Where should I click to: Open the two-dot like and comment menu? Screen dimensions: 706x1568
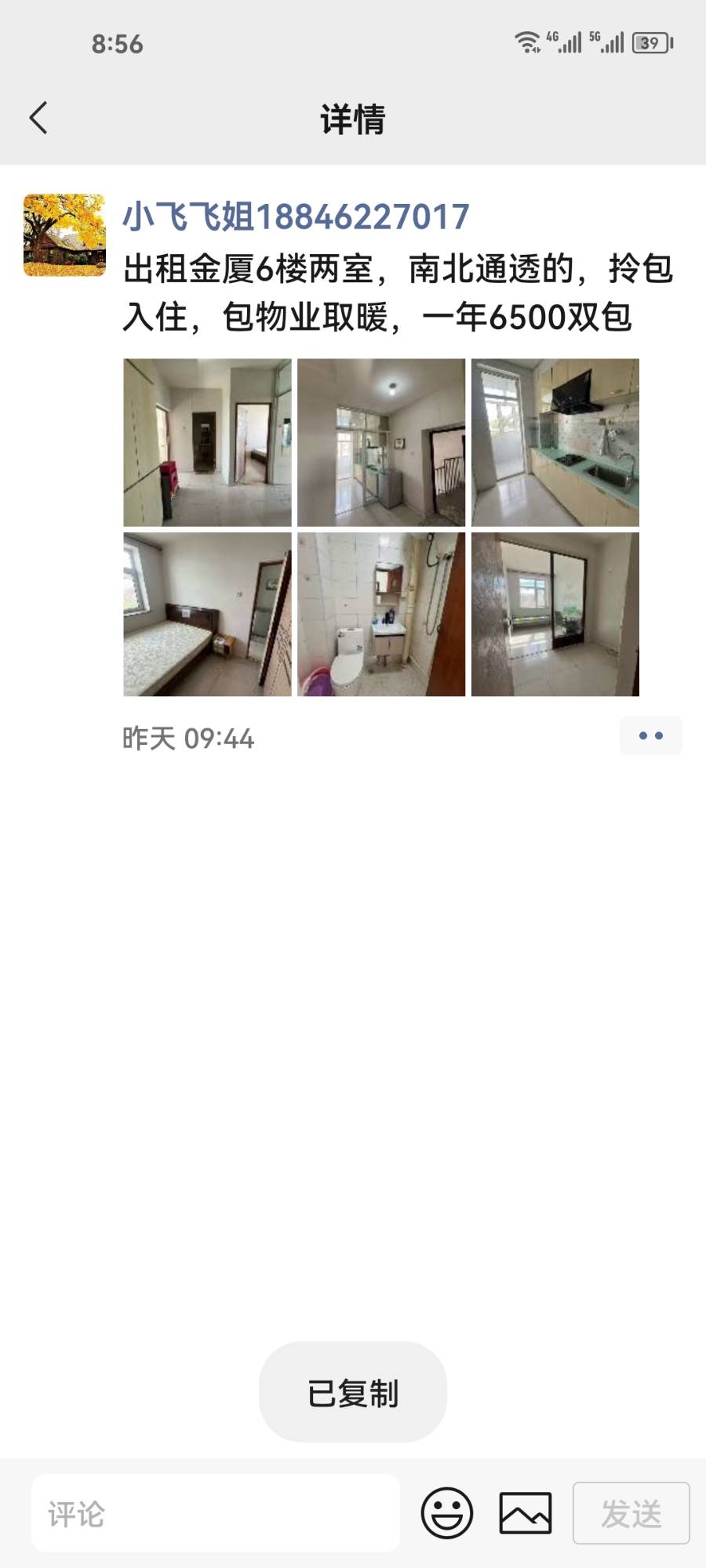click(x=650, y=736)
